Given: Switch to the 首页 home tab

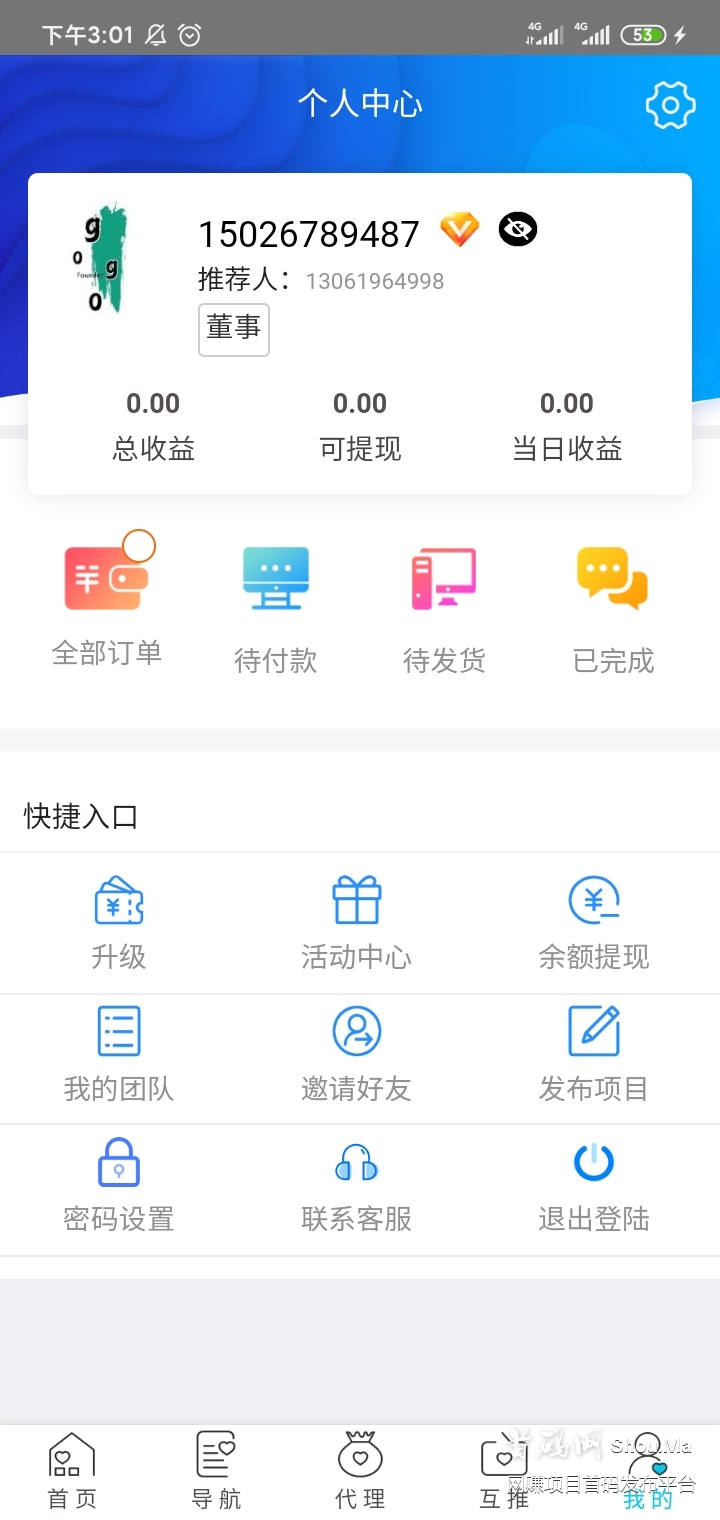Looking at the screenshot, I should [x=72, y=1470].
